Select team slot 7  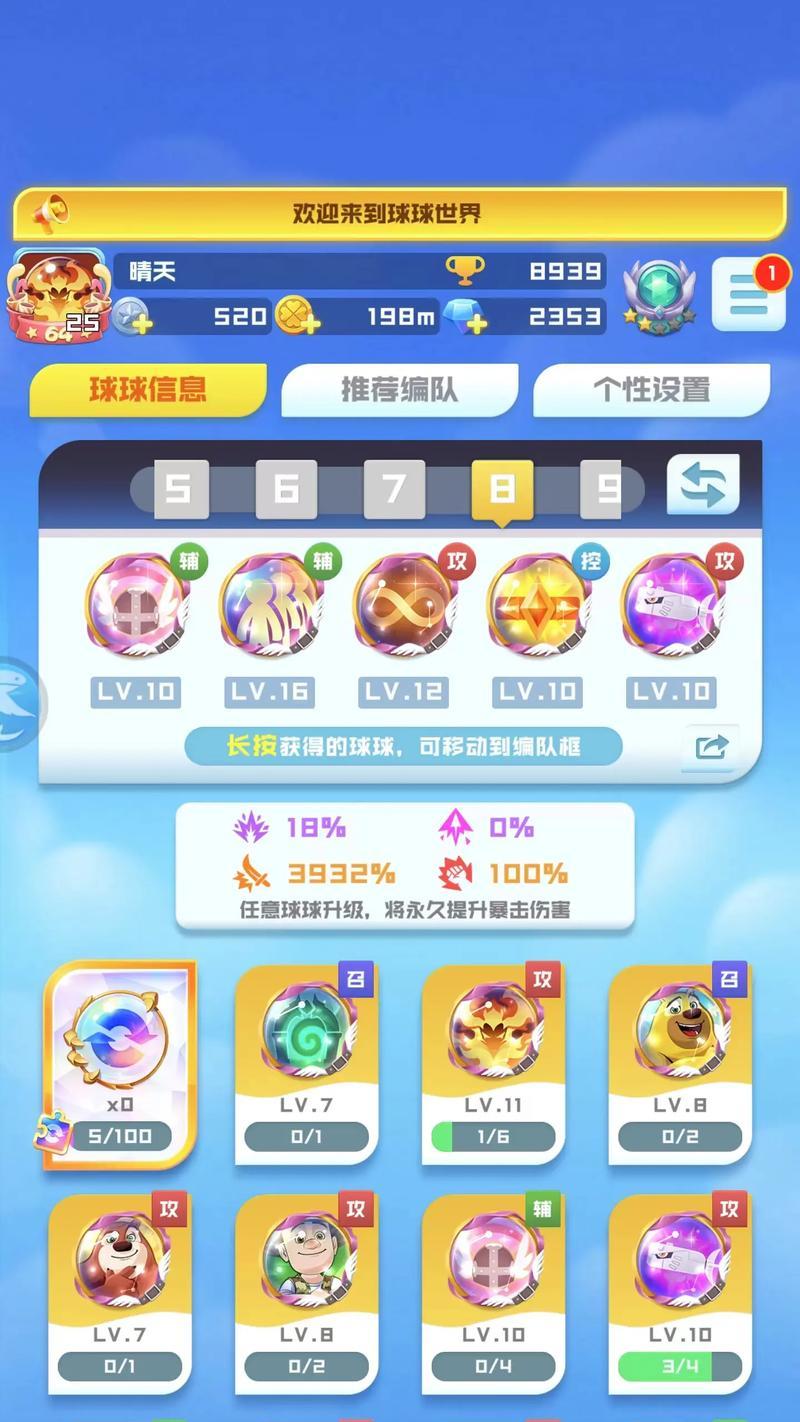coord(394,489)
